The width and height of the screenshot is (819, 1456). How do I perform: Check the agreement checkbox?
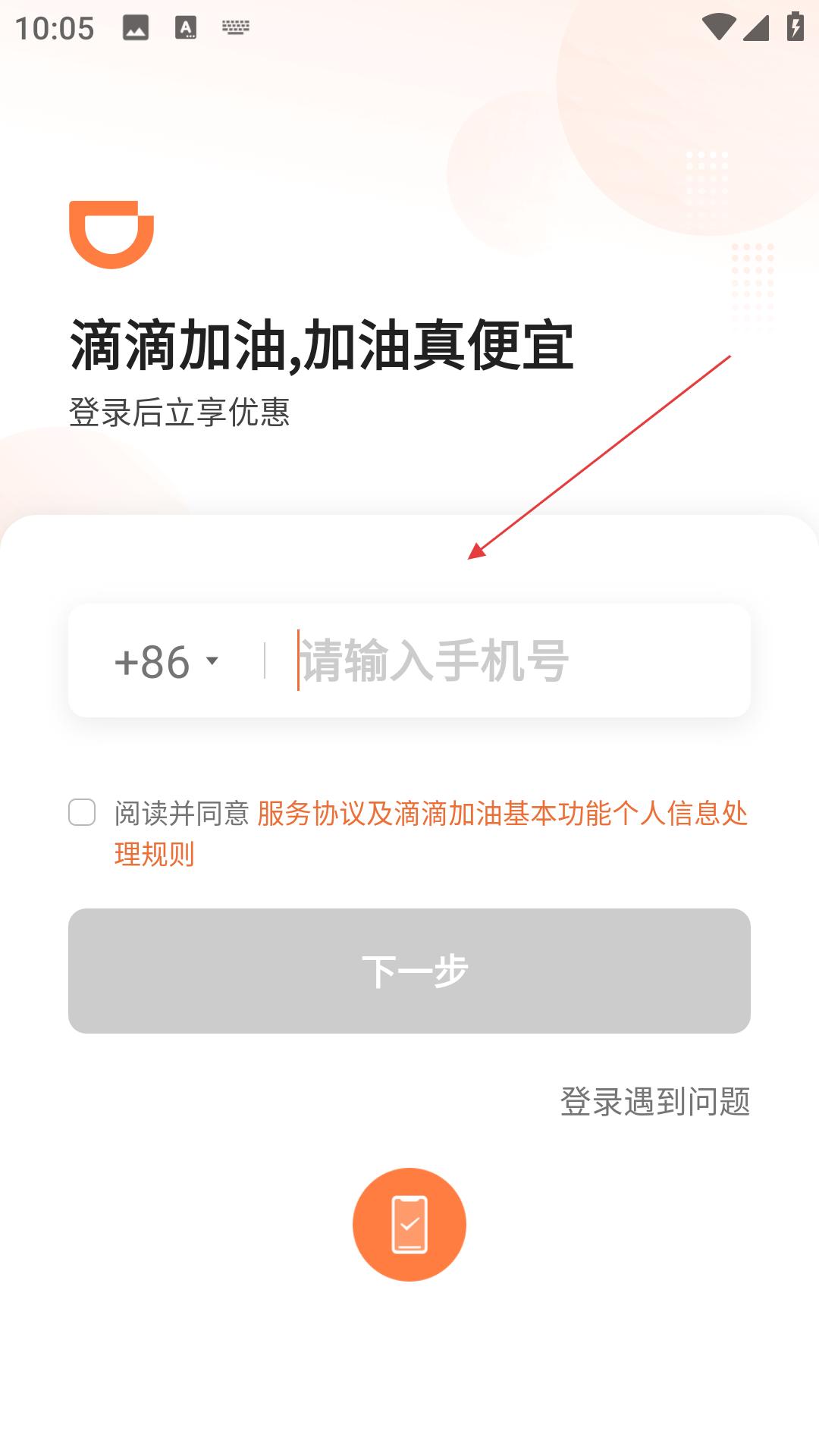(82, 812)
